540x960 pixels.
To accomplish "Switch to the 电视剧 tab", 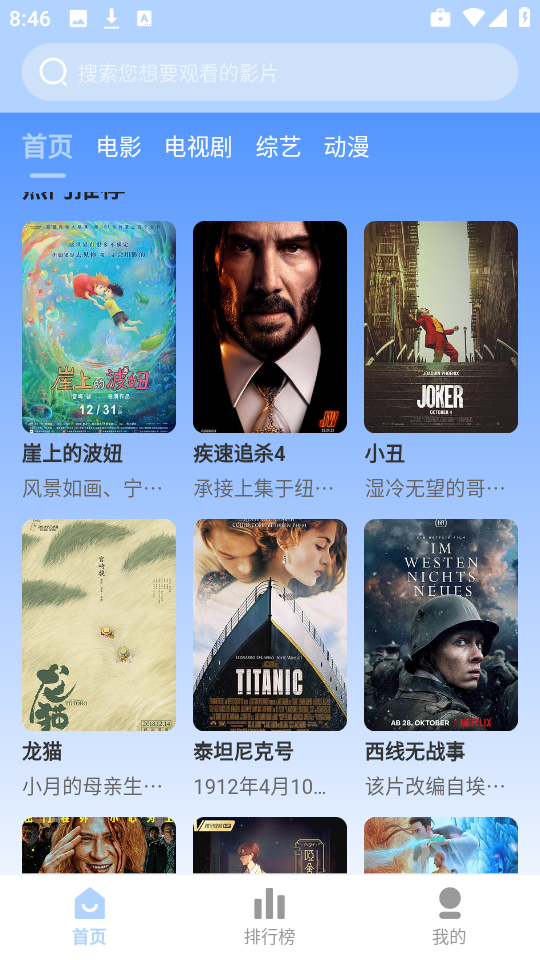I will pos(198,147).
